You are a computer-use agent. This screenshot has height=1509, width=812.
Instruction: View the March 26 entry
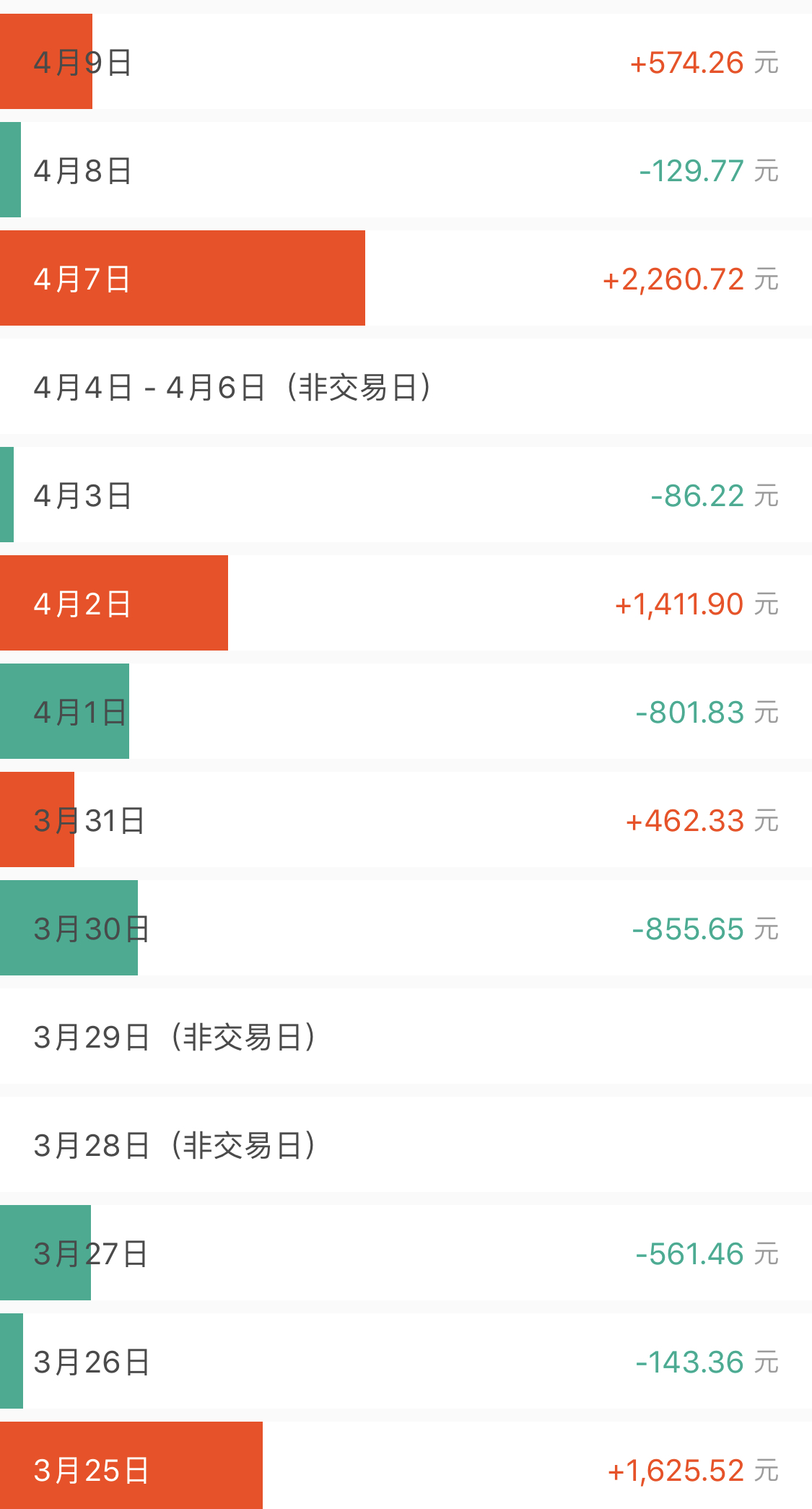[x=406, y=1362]
